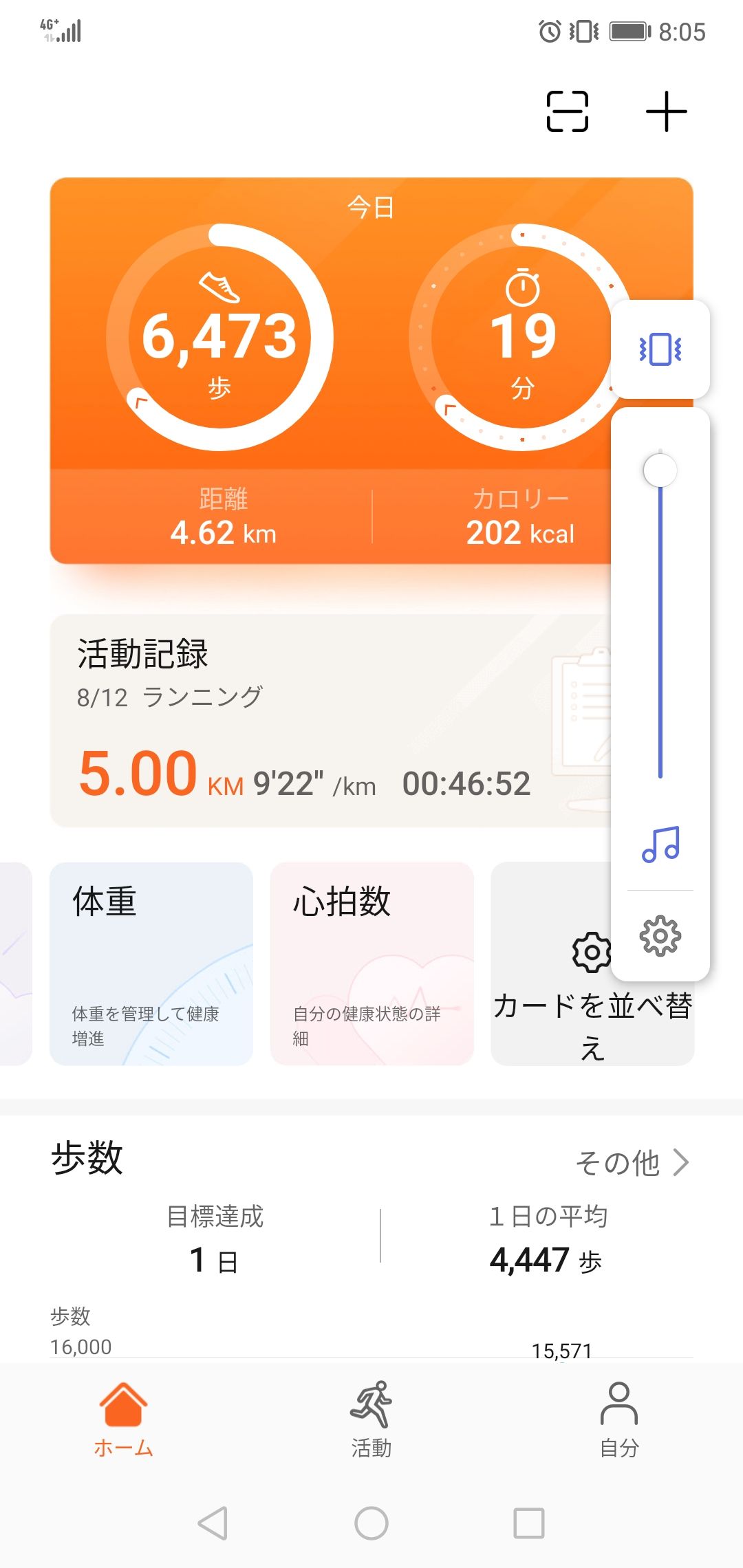The height and width of the screenshot is (1568, 743).
Task: Switch to the 活動 tab
Action: tap(371, 1419)
